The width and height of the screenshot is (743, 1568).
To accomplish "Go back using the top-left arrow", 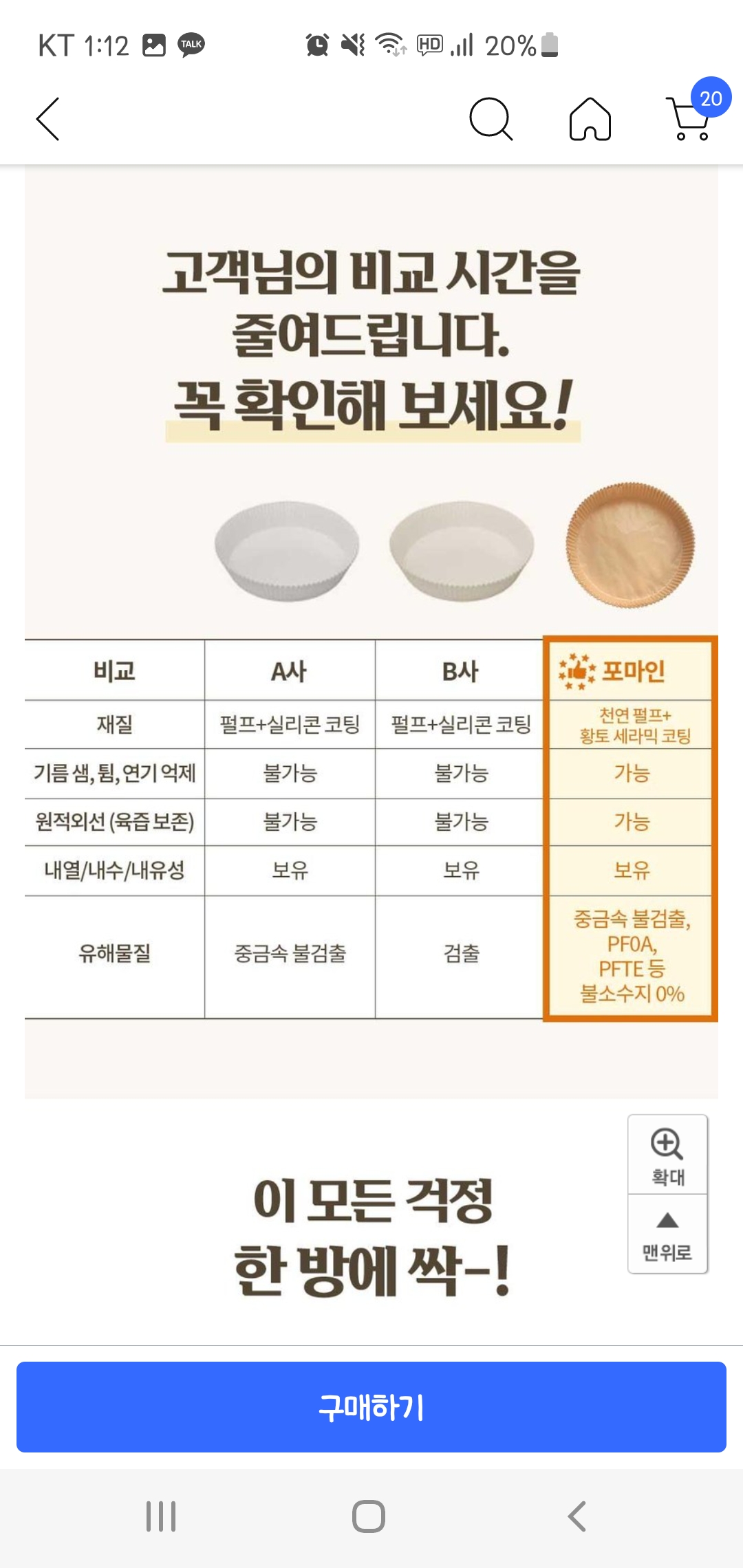I will 48,119.
